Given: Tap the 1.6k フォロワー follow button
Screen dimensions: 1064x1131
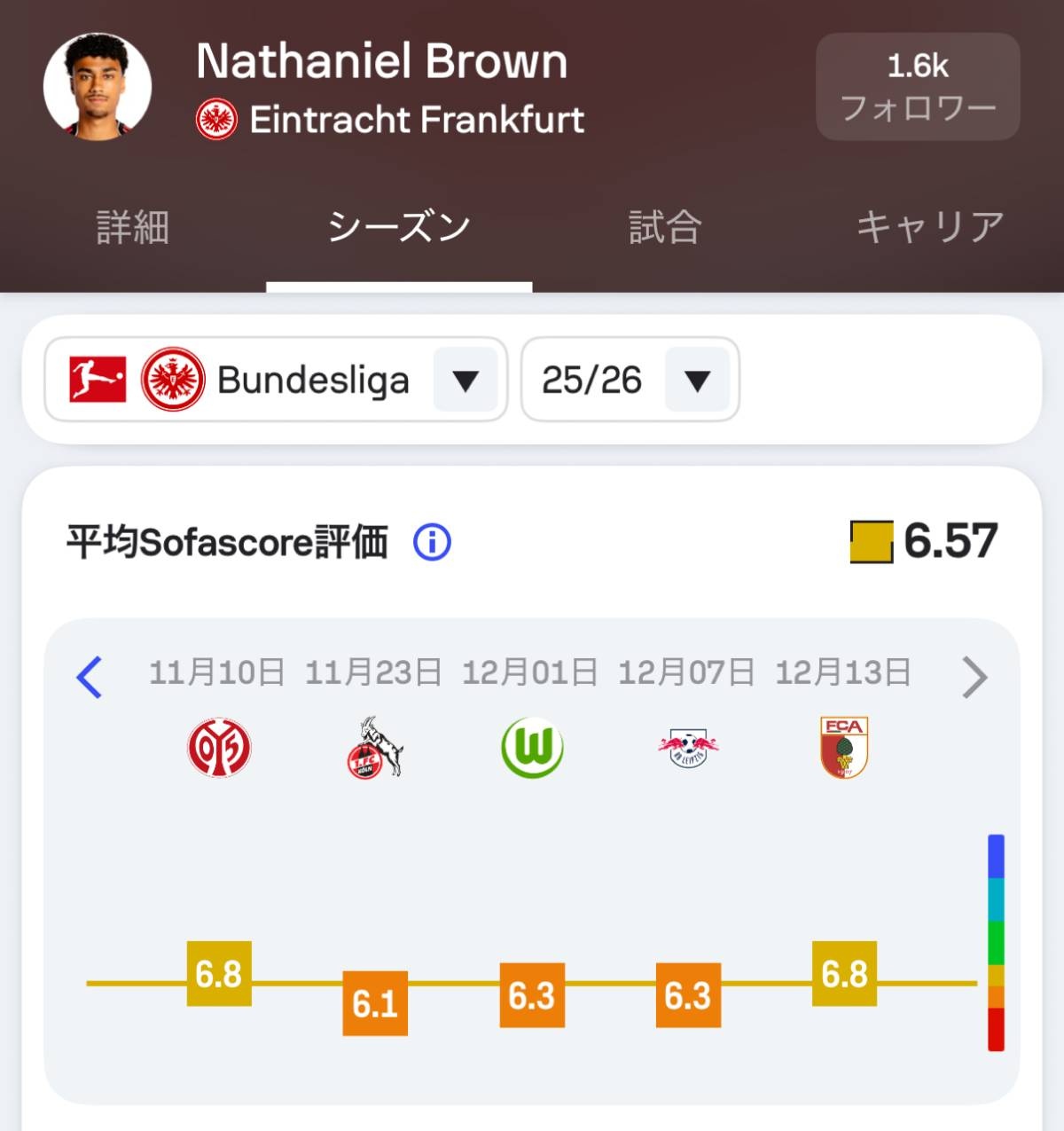Looking at the screenshot, I should pos(917,87).
